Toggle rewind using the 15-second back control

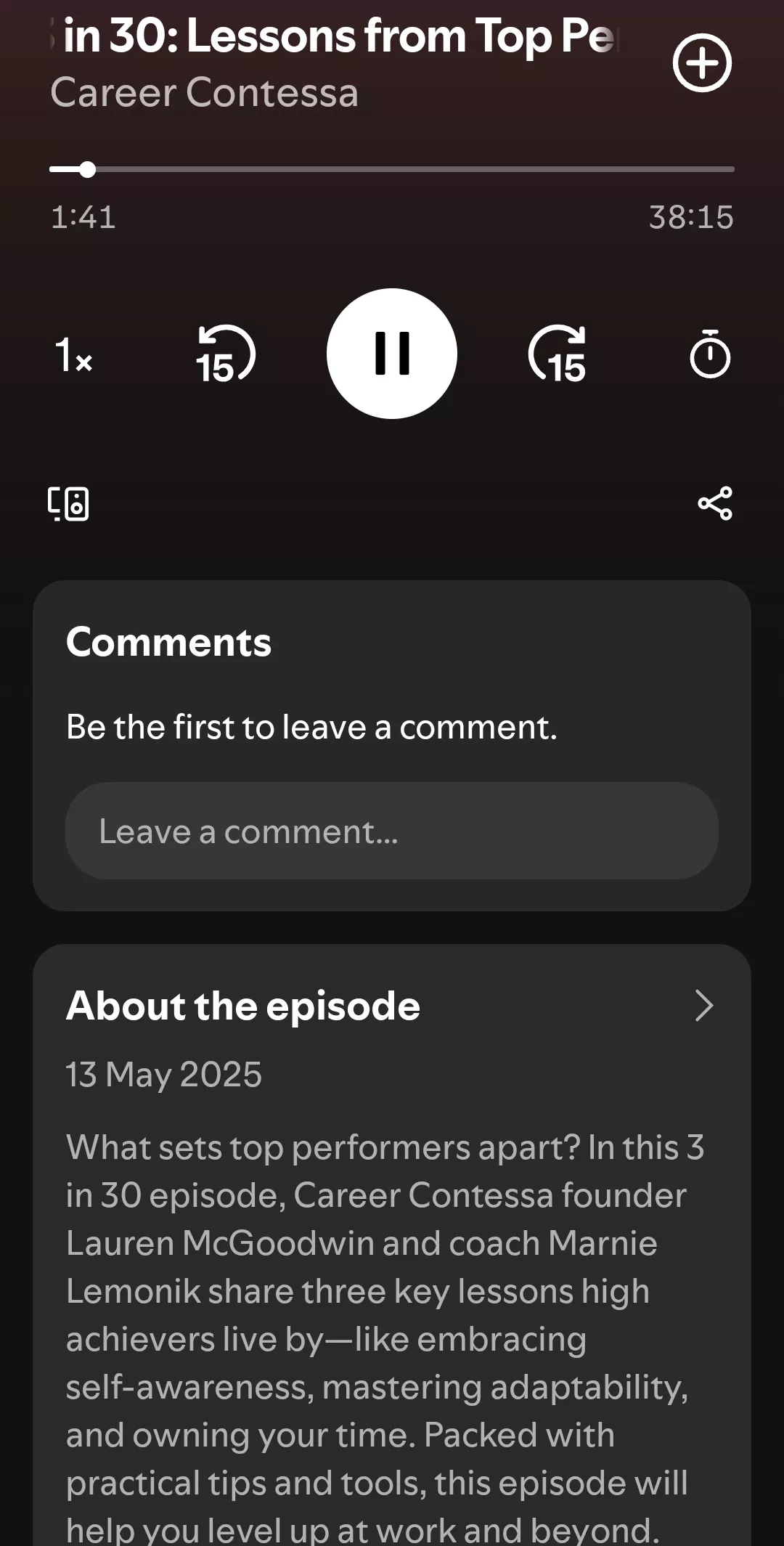coord(223,354)
